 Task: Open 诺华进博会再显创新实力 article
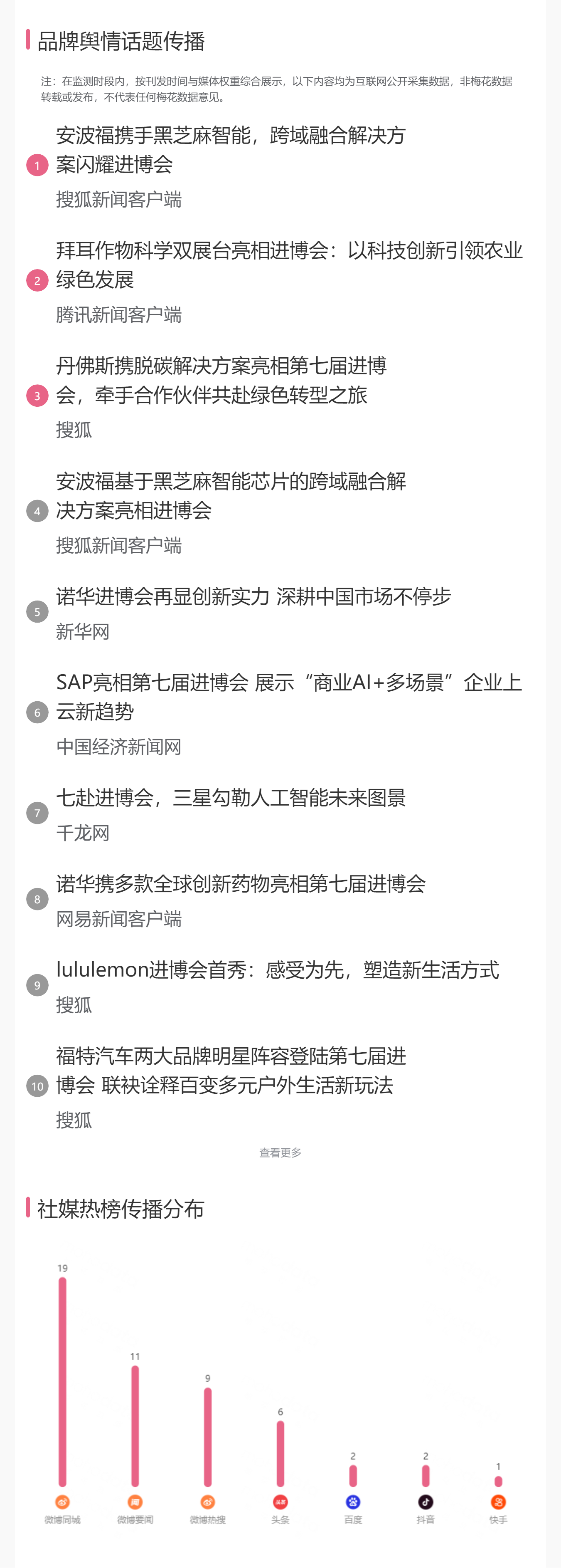(x=253, y=596)
